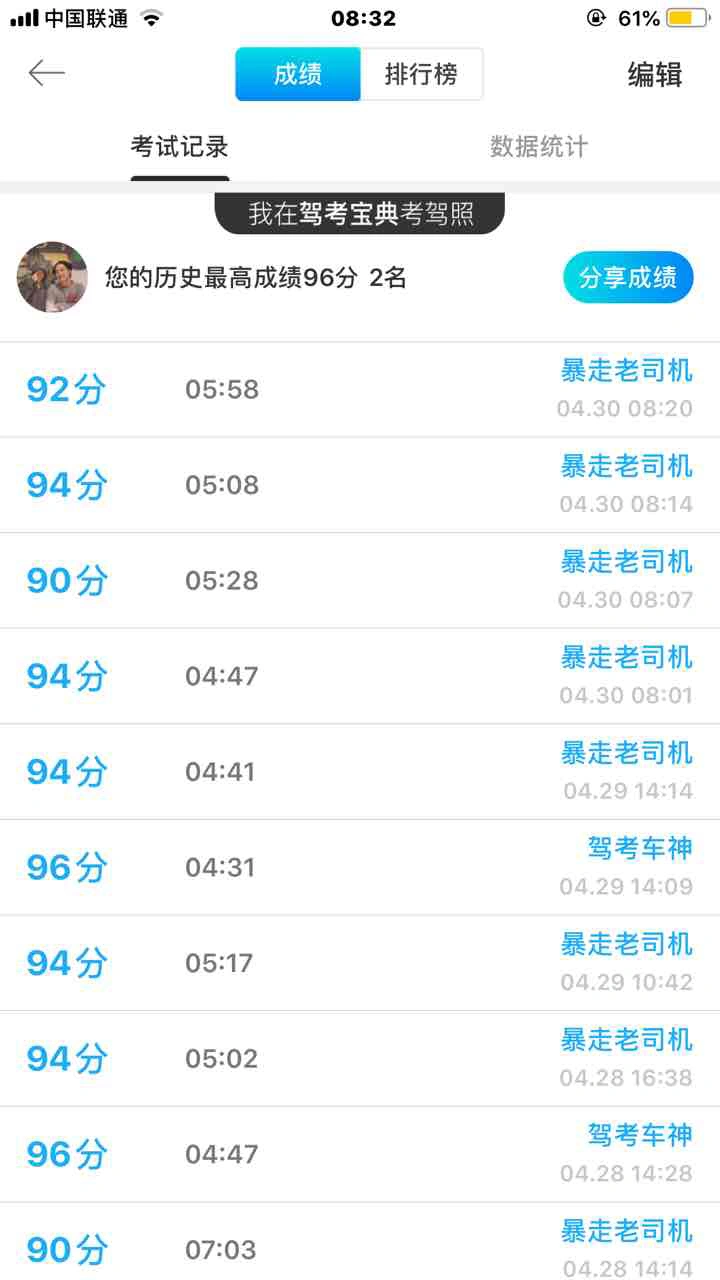720x1280 pixels.
Task: View the 90分 record from 04.30 08:07
Action: click(x=360, y=581)
